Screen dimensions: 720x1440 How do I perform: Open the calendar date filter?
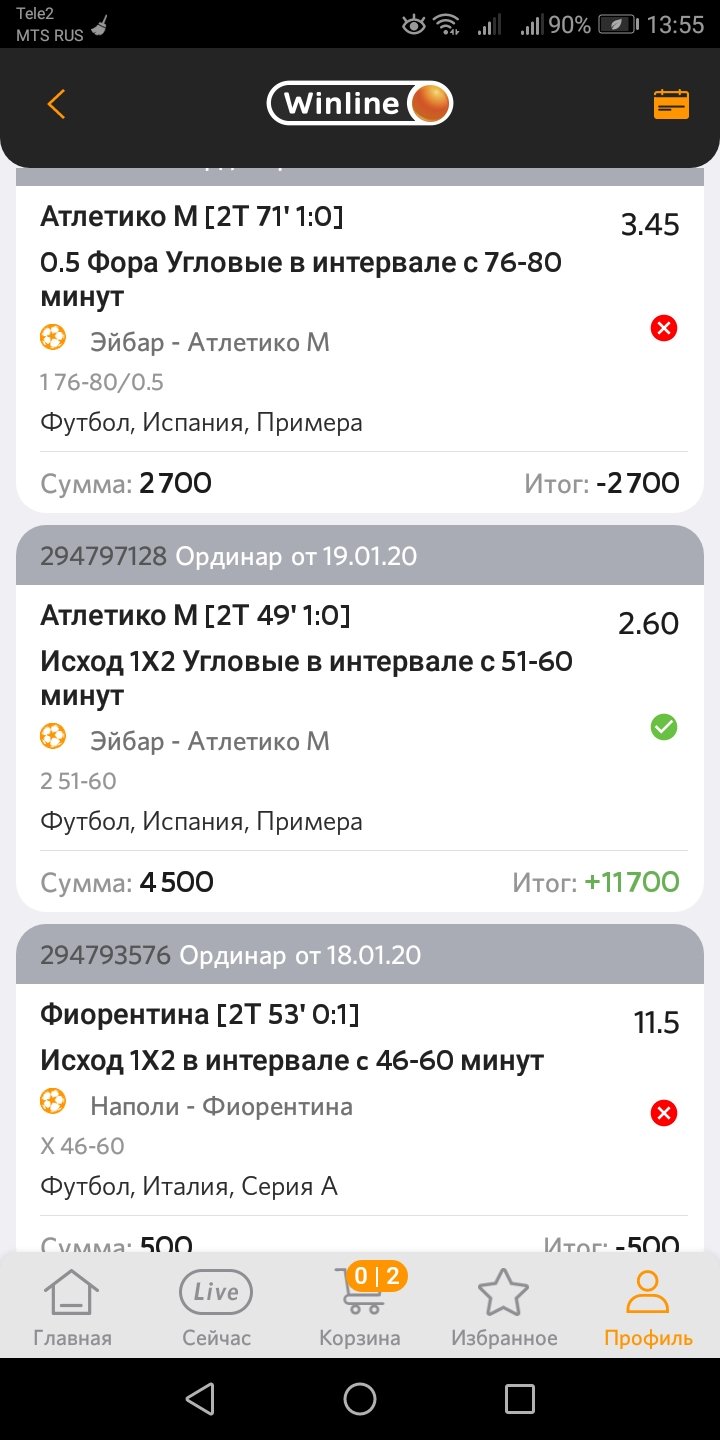[x=671, y=104]
